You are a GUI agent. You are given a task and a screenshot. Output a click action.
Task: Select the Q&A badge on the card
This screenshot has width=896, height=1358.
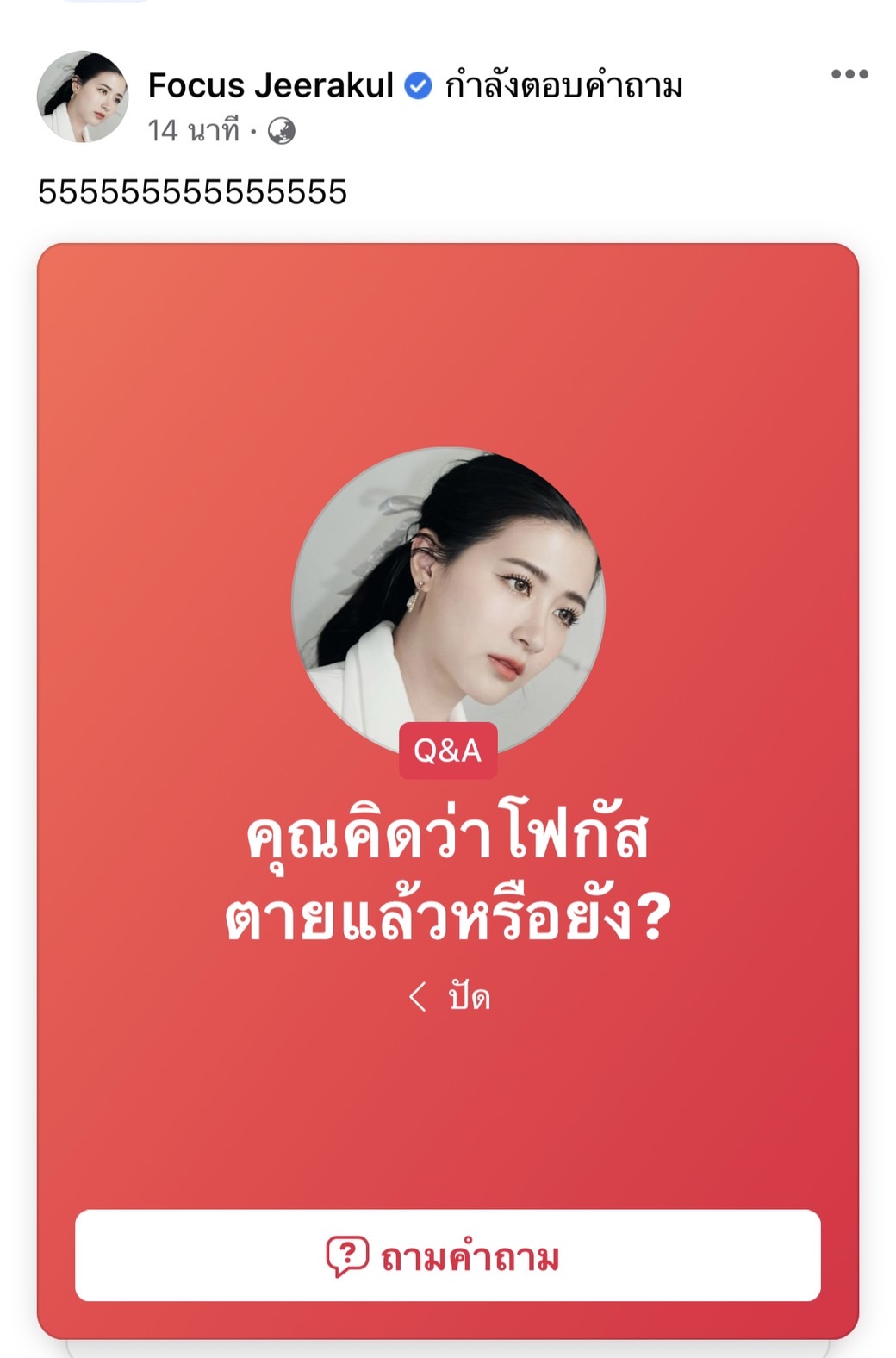click(x=447, y=750)
